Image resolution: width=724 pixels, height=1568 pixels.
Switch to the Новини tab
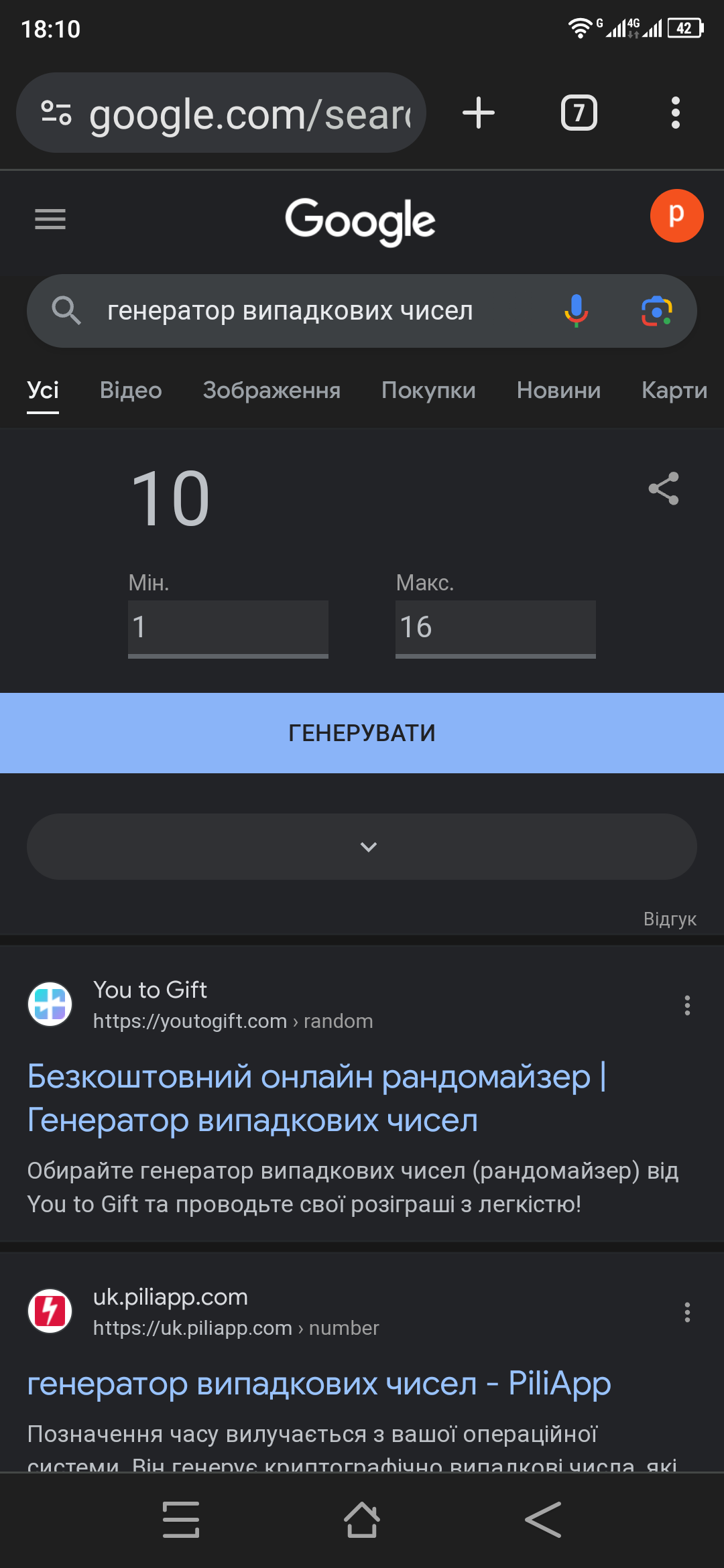(x=558, y=390)
